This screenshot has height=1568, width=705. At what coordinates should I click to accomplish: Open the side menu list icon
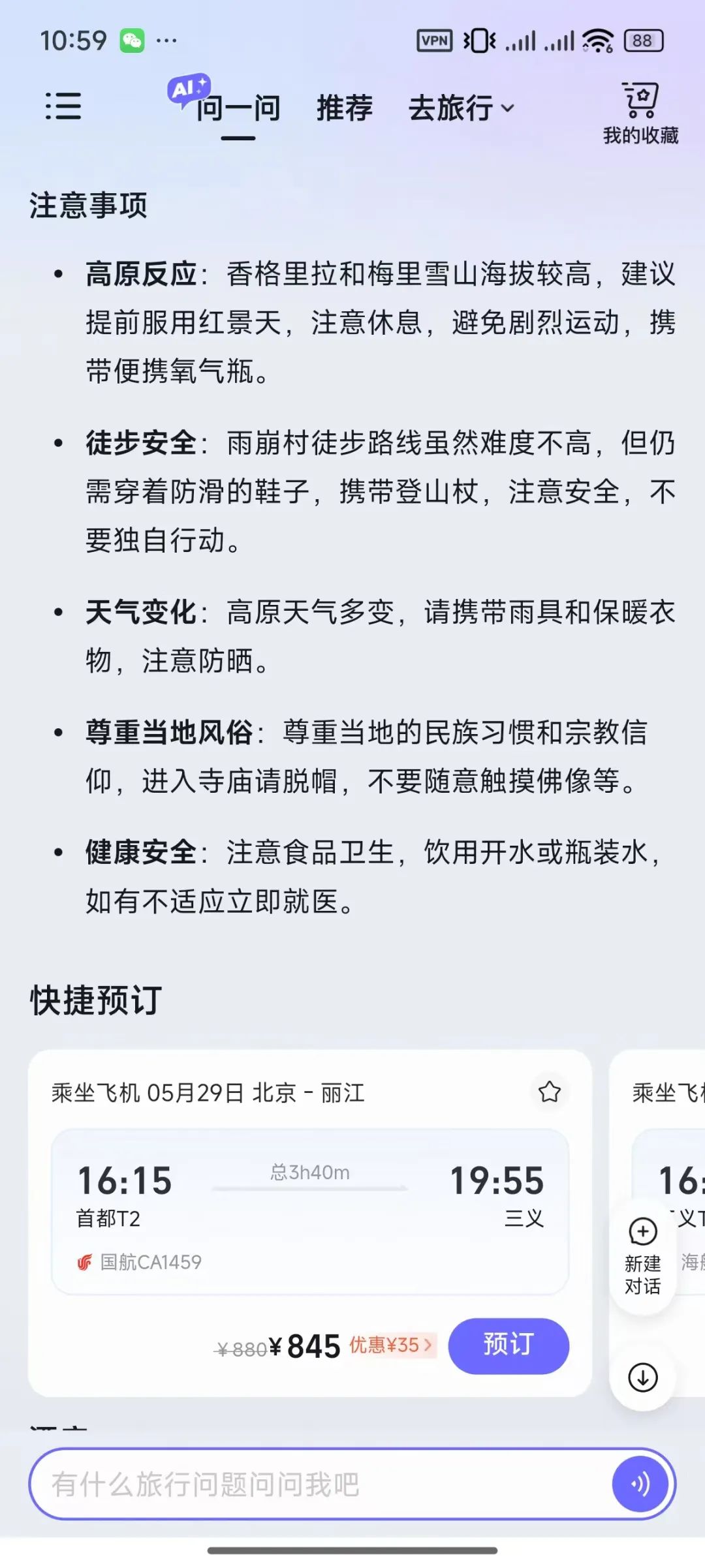tap(63, 106)
